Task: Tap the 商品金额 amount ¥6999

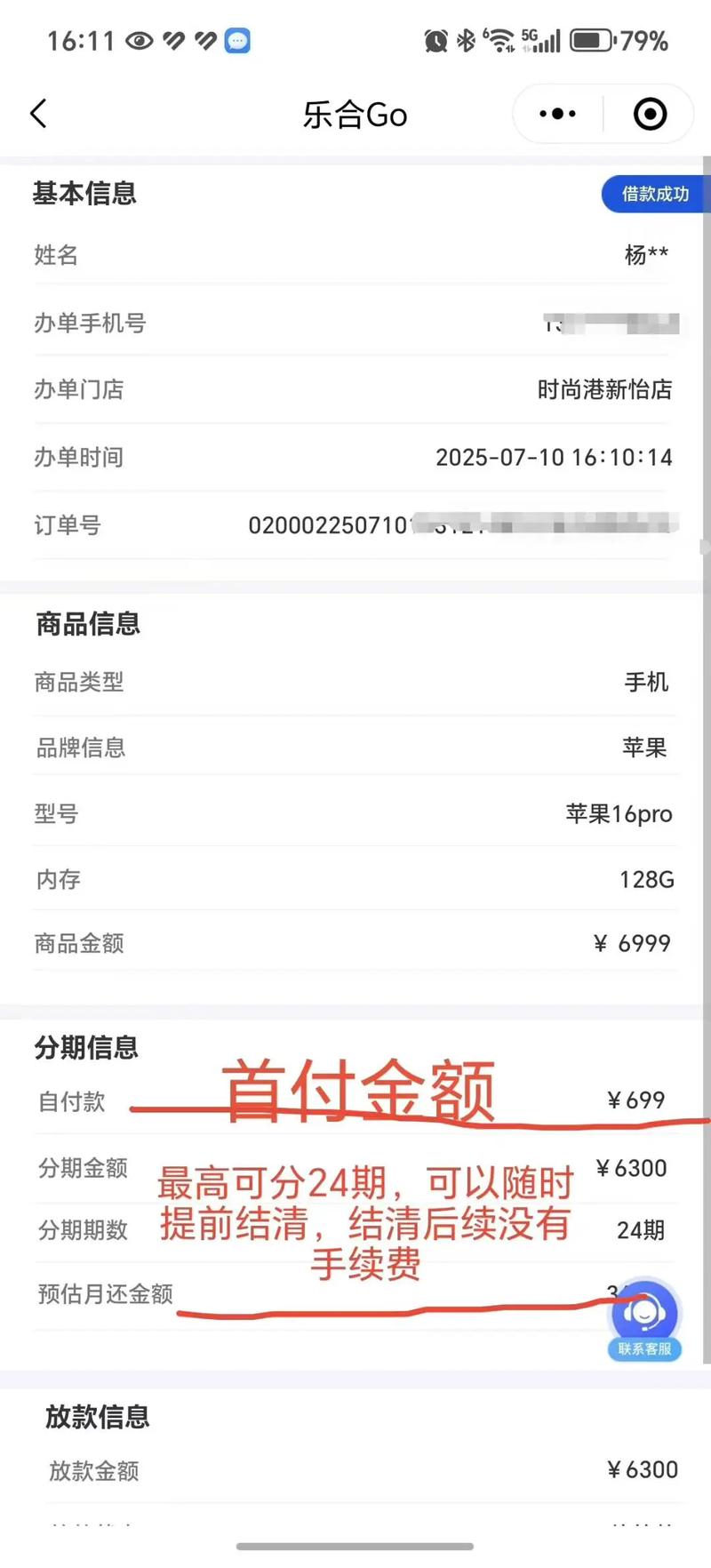Action: coord(633,943)
